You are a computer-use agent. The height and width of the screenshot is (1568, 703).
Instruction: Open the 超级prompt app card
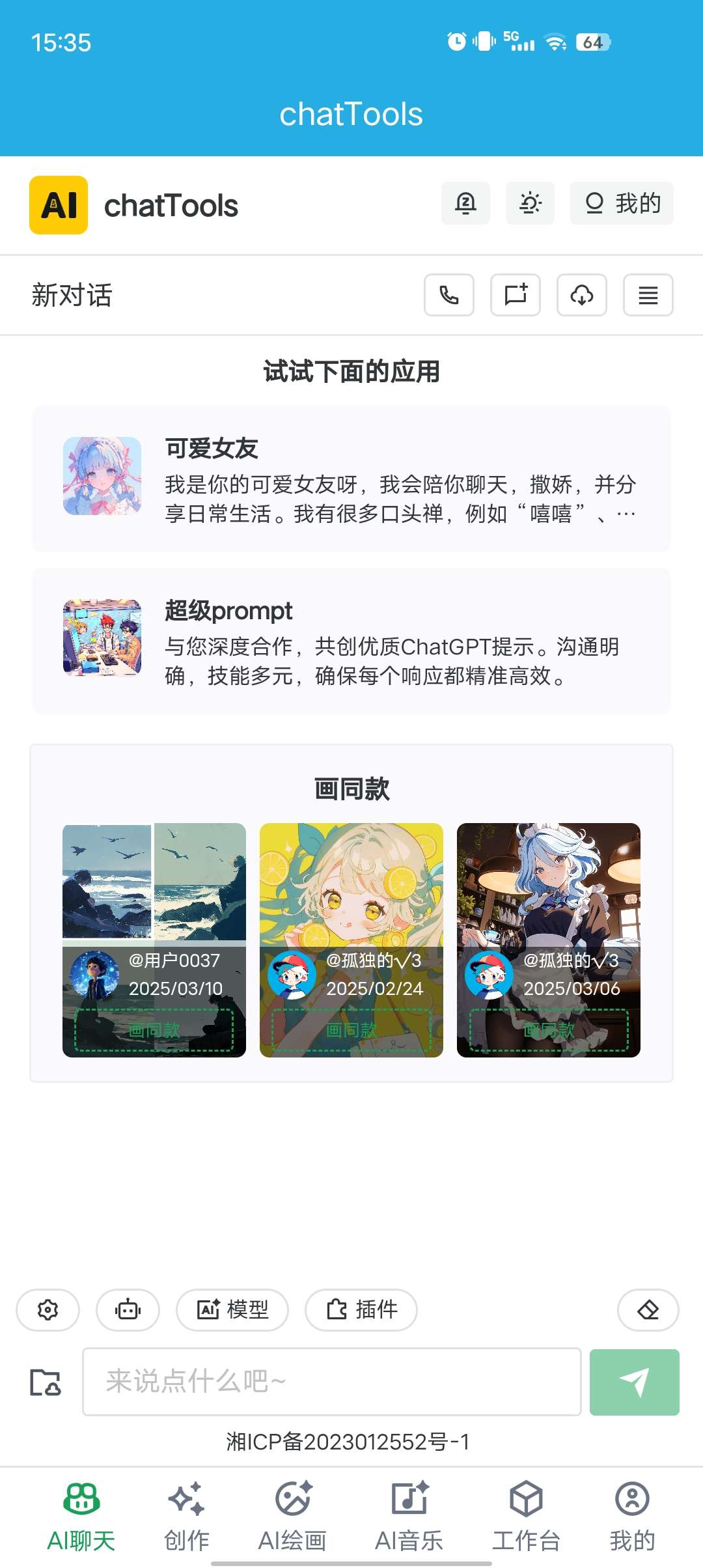click(x=351, y=641)
